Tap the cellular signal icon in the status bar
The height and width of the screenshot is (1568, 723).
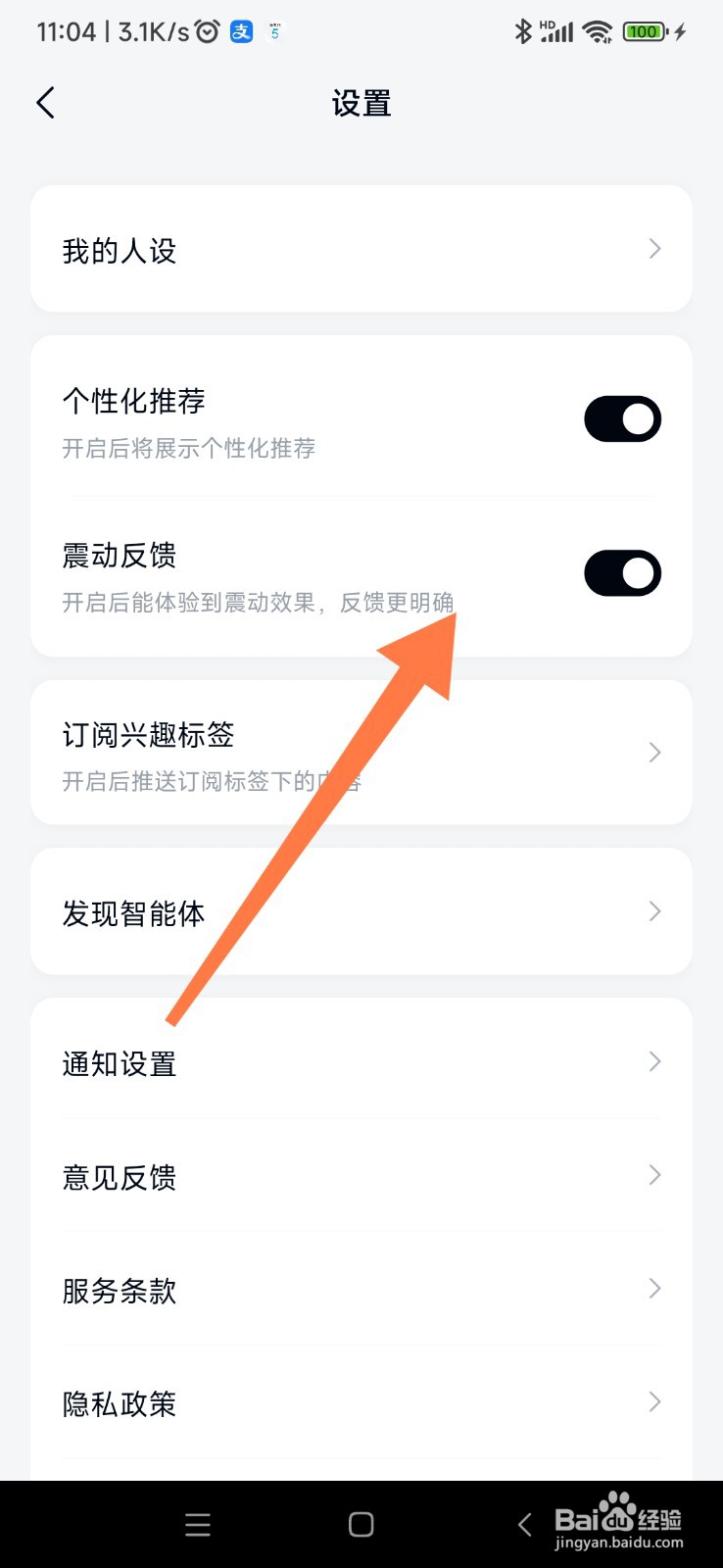[556, 30]
